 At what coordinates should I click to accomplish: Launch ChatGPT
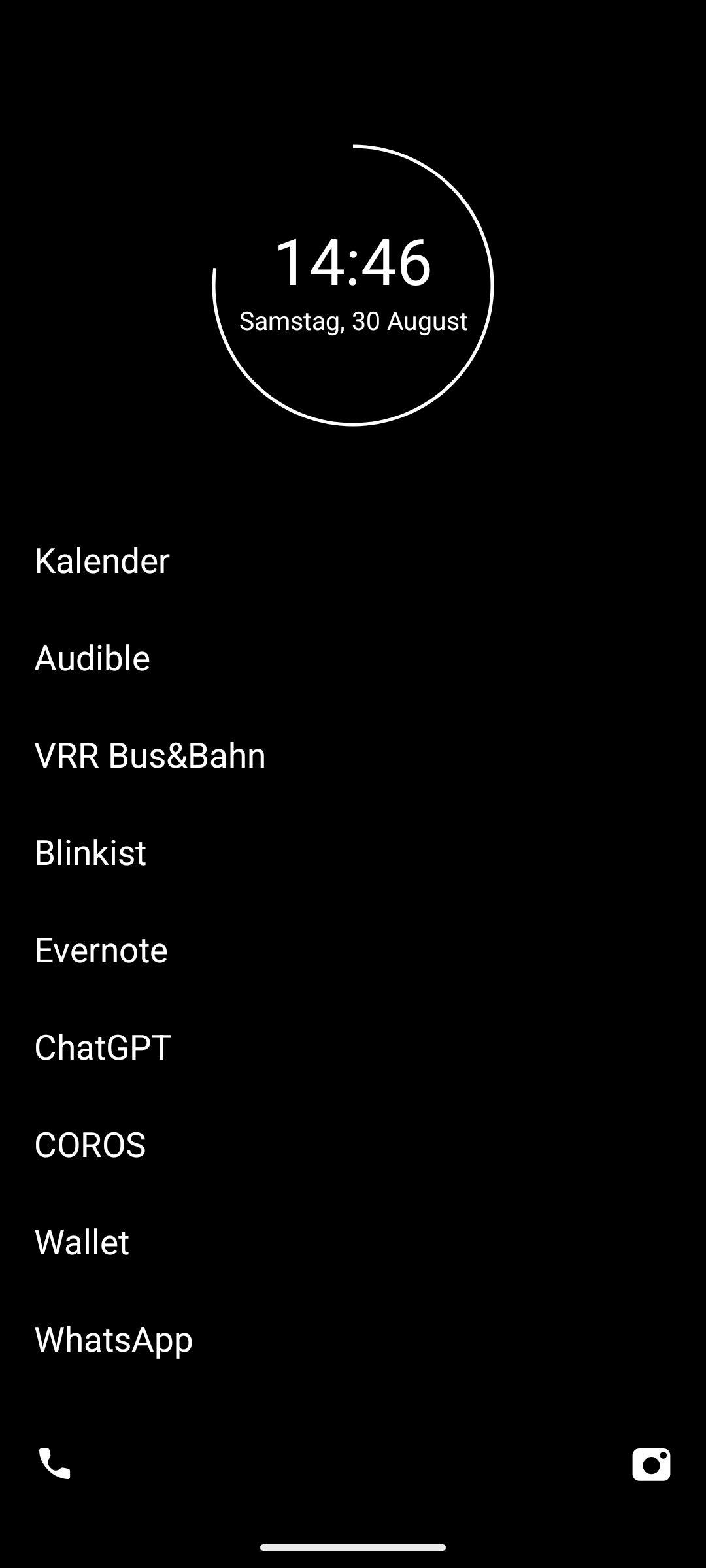coord(103,1047)
